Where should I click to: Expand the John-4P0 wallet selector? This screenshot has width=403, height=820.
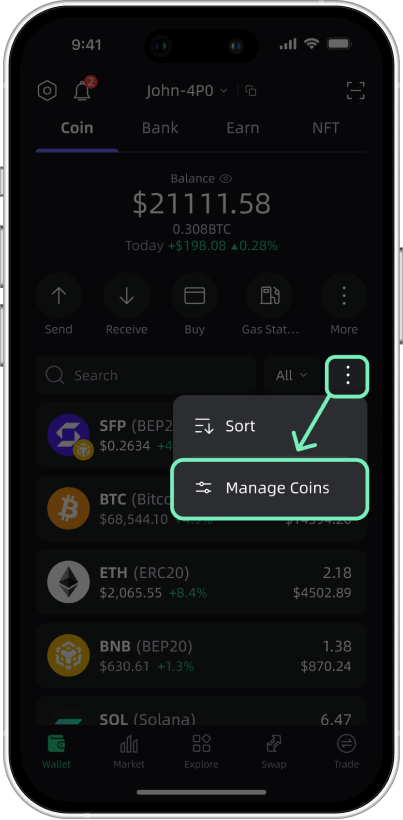tap(187, 90)
